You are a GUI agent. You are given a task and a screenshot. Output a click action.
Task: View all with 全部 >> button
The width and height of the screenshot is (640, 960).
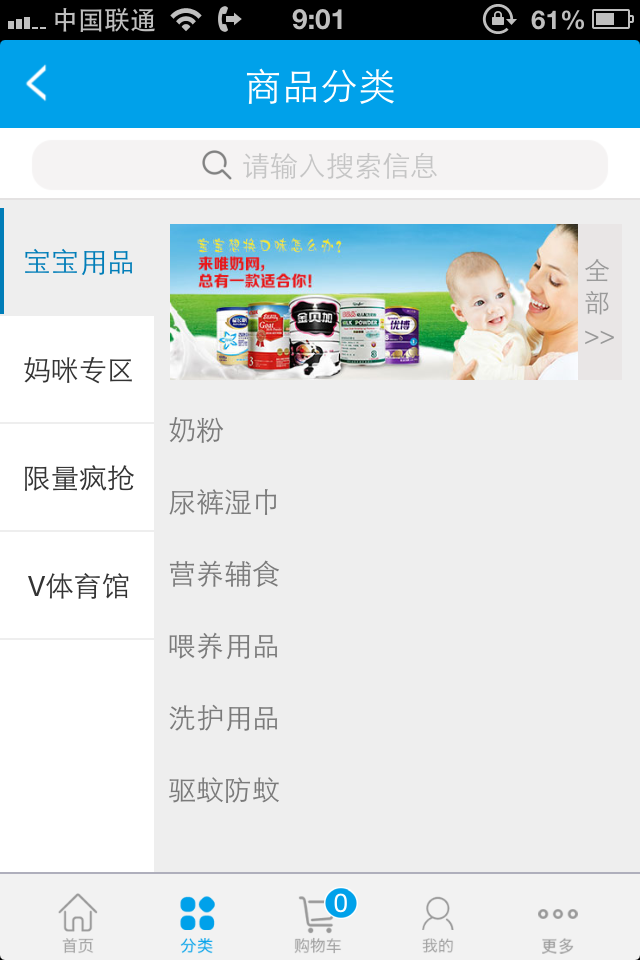point(599,302)
